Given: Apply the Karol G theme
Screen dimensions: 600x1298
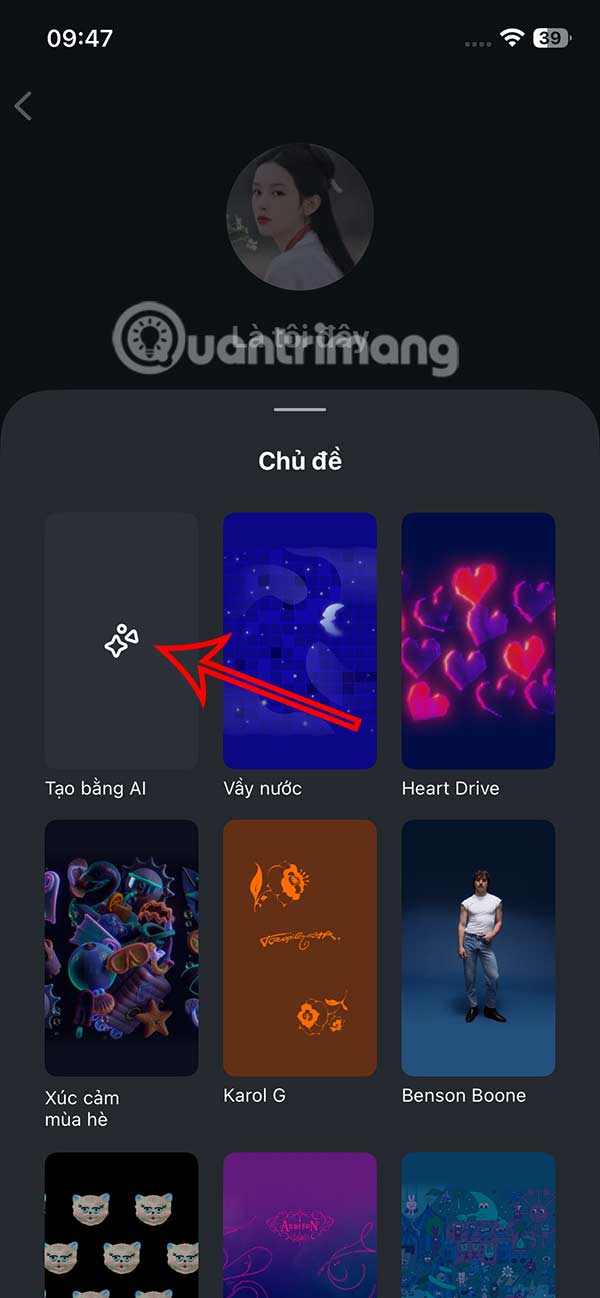Looking at the screenshot, I should click(299, 947).
